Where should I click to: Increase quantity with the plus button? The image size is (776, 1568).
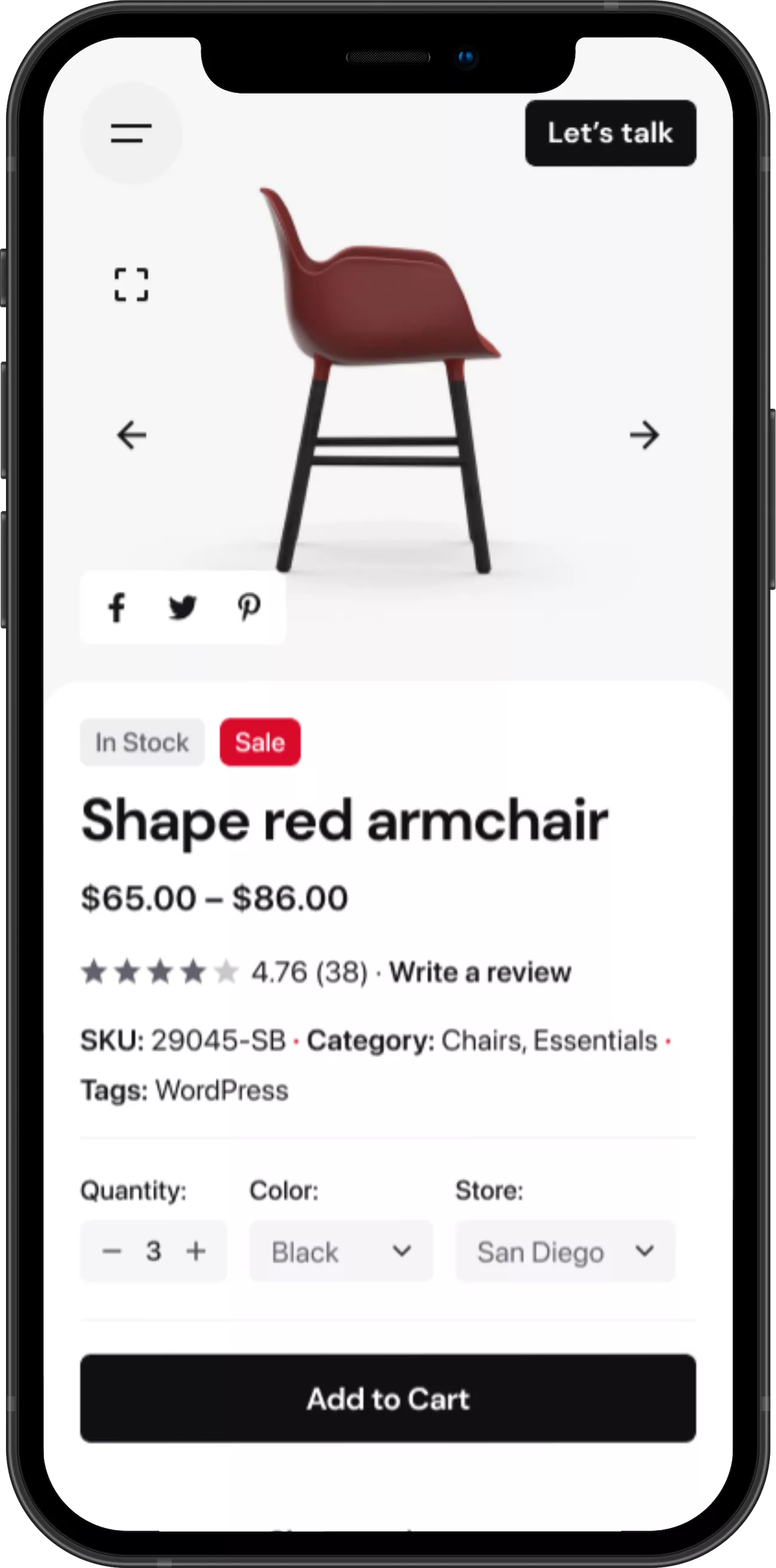point(196,1251)
